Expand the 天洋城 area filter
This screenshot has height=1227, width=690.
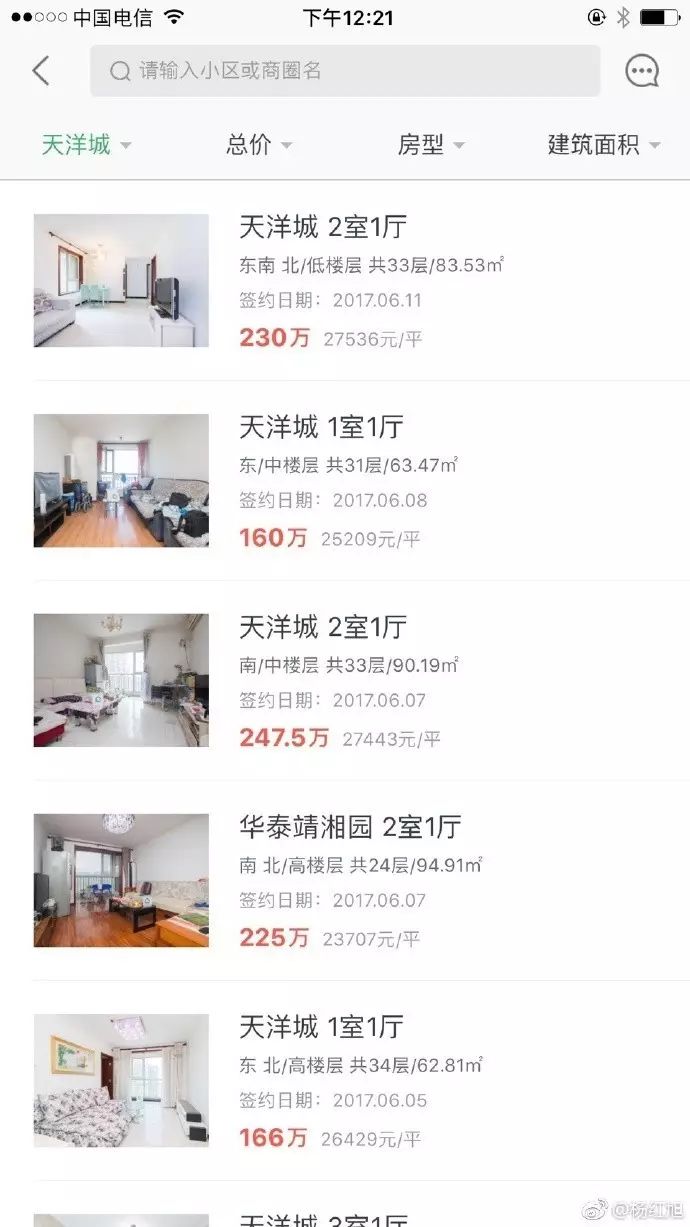[x=86, y=145]
